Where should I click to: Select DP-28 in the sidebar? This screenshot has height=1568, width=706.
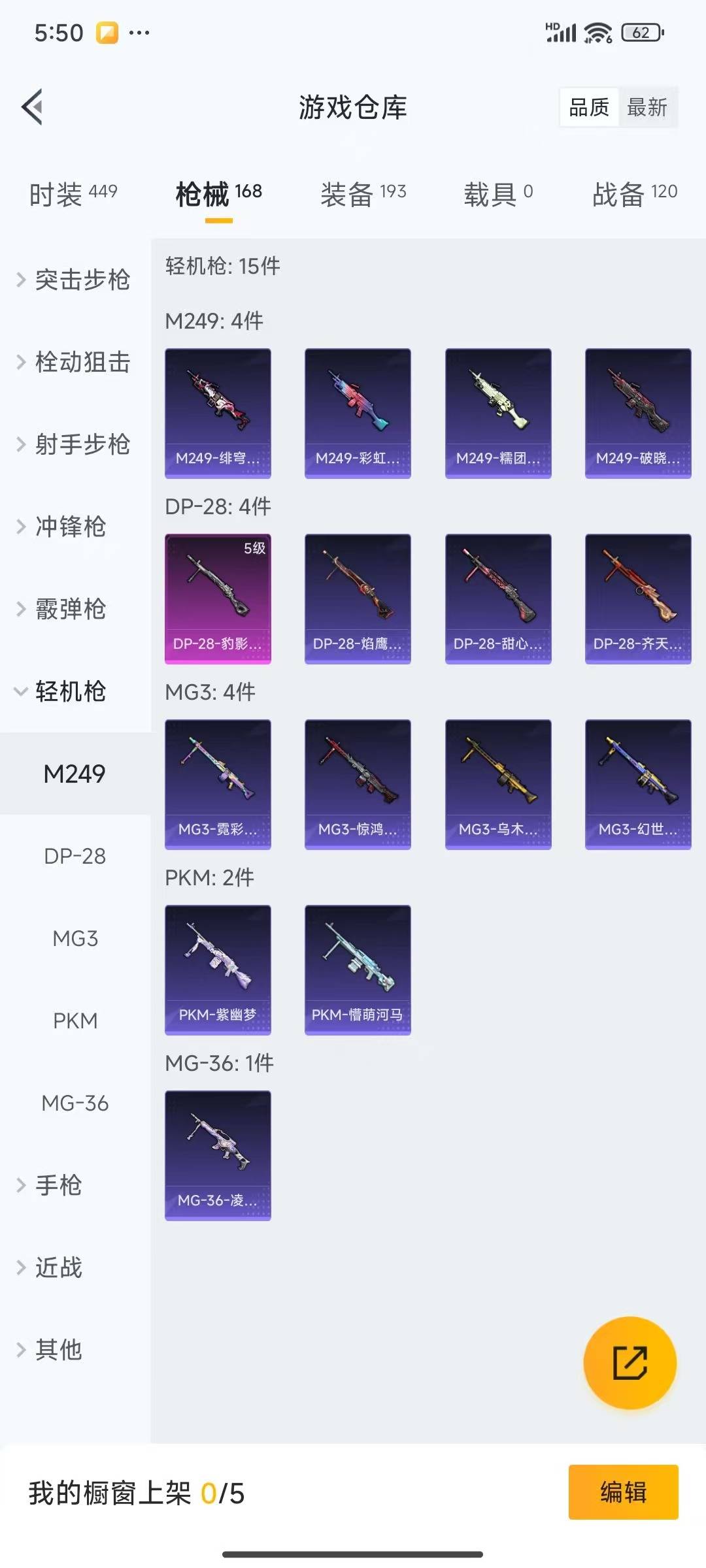pyautogui.click(x=75, y=856)
